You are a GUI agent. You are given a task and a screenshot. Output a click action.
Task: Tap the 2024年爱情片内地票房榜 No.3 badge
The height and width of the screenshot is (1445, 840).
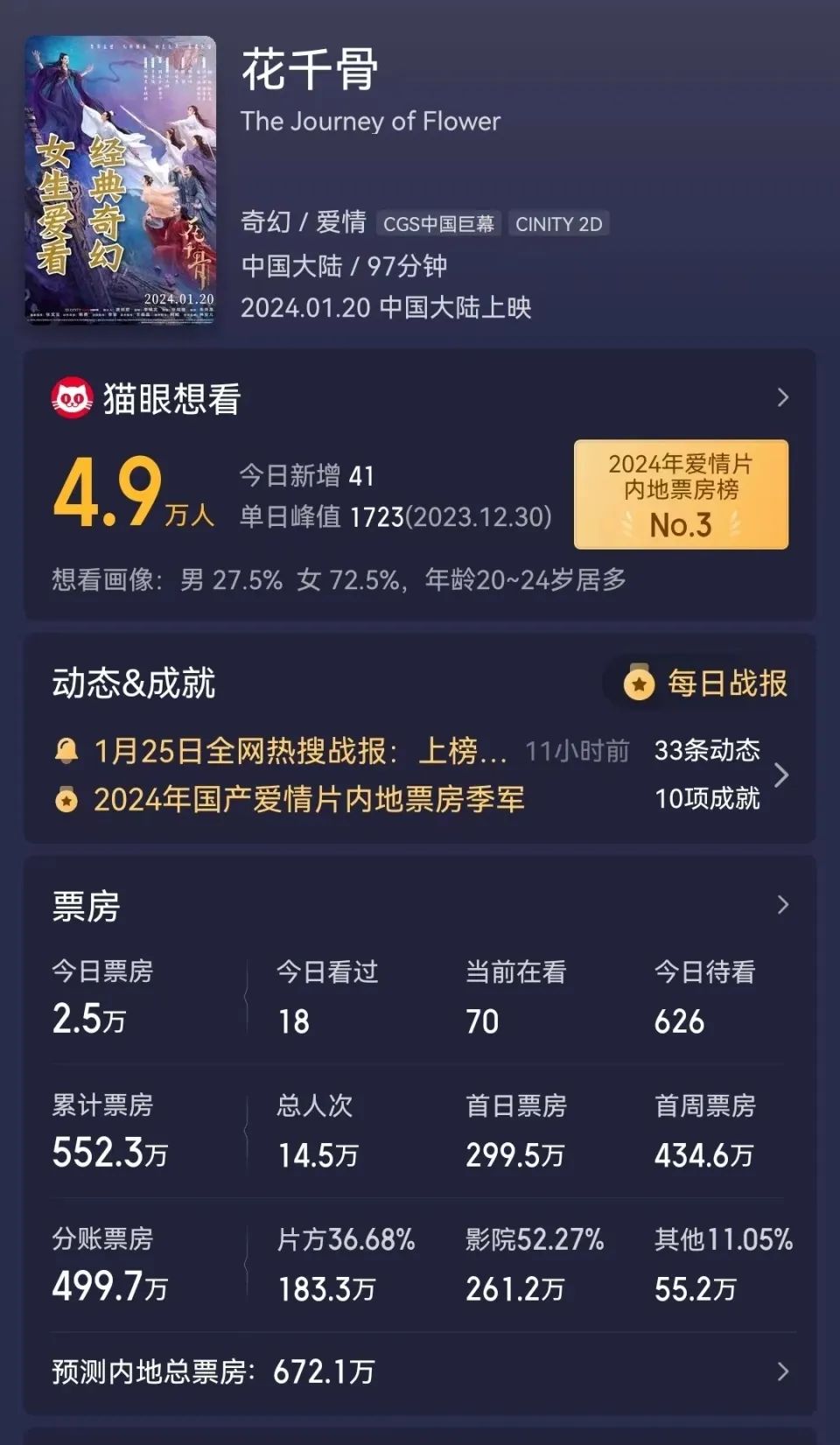pos(681,495)
